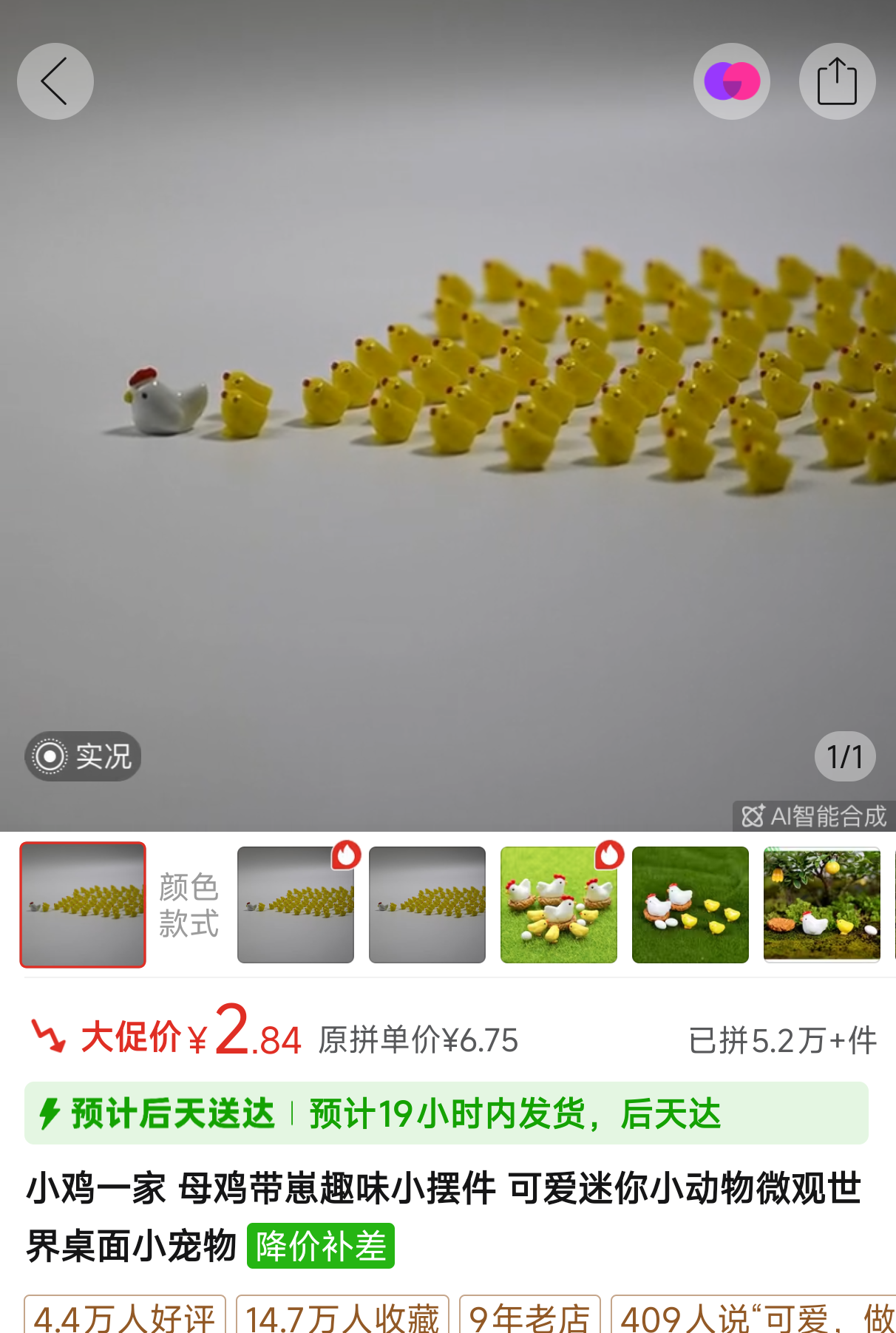Open the 409人说"可爱" review tag
The image size is (896, 1333).
point(754,1316)
